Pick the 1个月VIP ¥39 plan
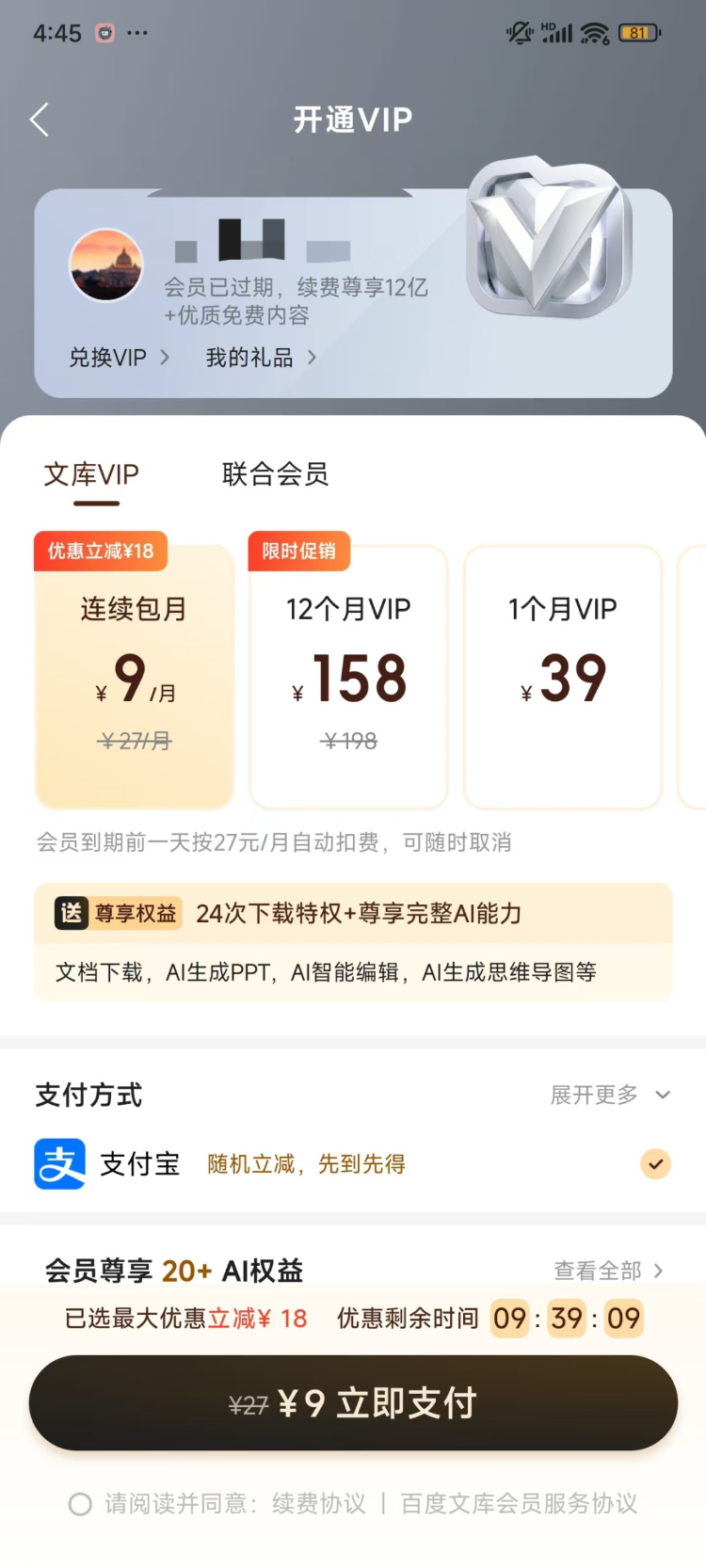This screenshot has height=1568, width=706. tap(563, 676)
